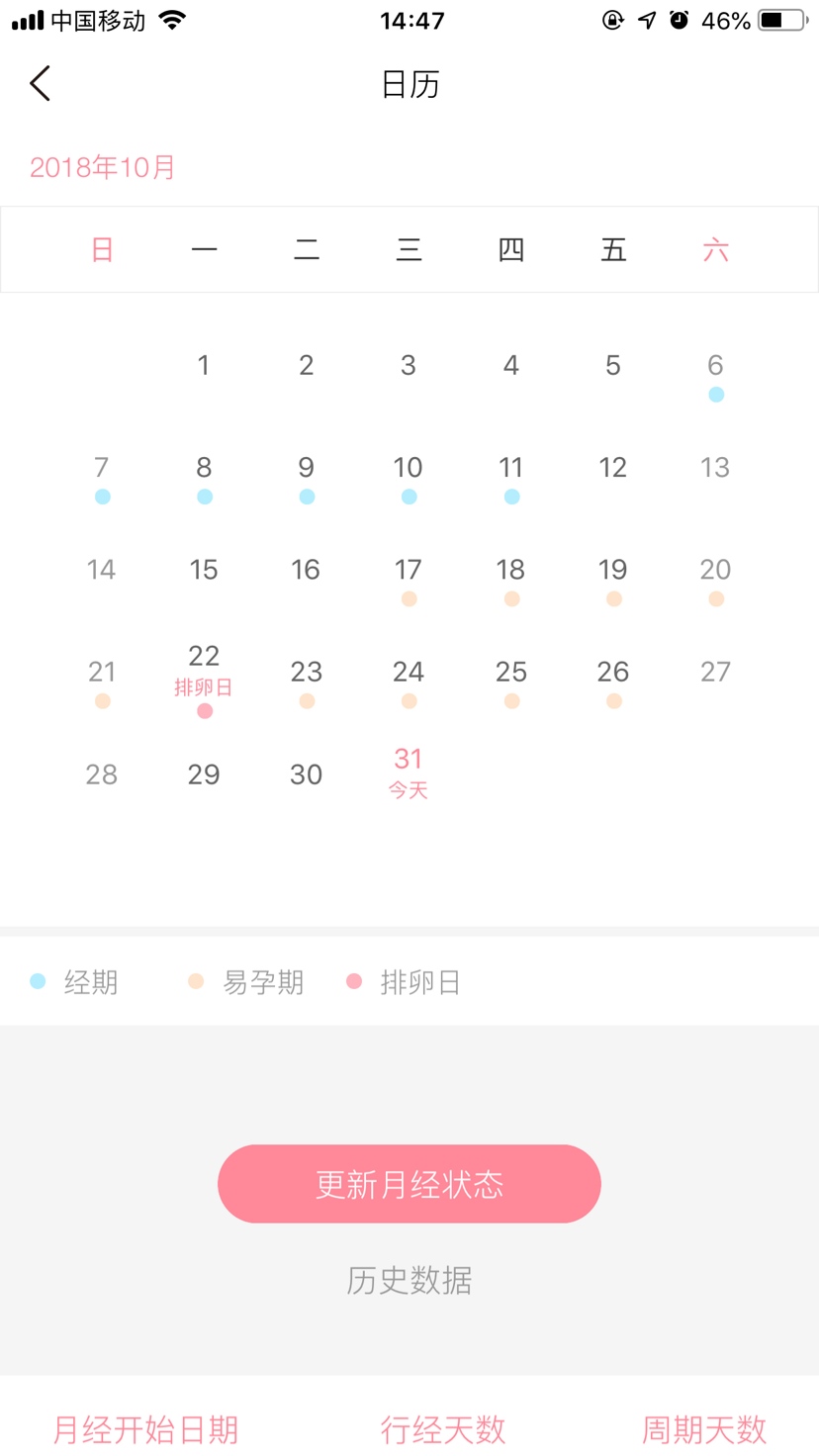Select October 12 date cell
819x1456 pixels.
(612, 468)
